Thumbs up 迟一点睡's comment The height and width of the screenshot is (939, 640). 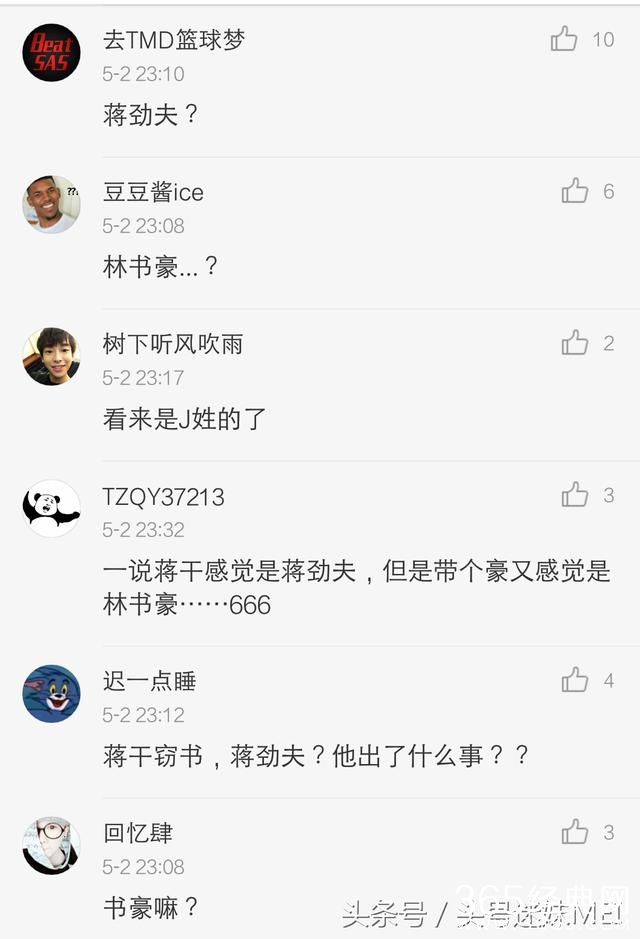(x=575, y=681)
